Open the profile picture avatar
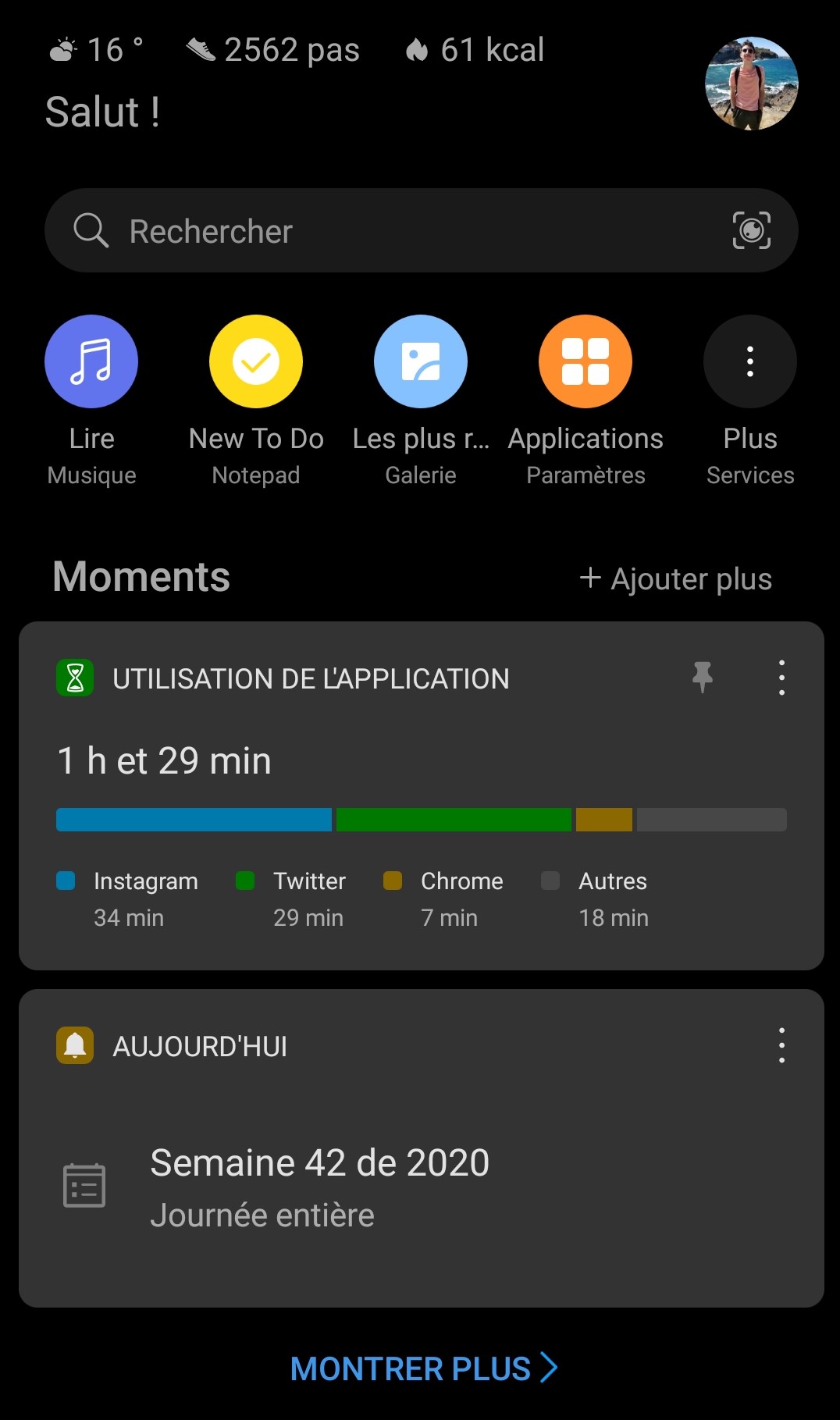This screenshot has width=840, height=1420. (x=751, y=84)
